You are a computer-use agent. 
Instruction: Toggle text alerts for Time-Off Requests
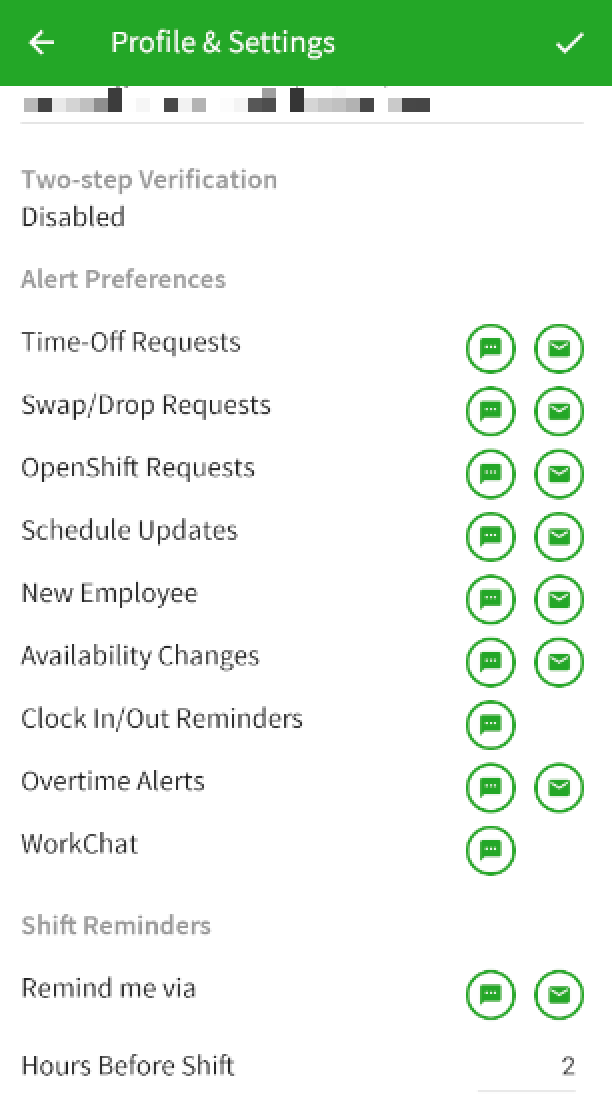491,349
